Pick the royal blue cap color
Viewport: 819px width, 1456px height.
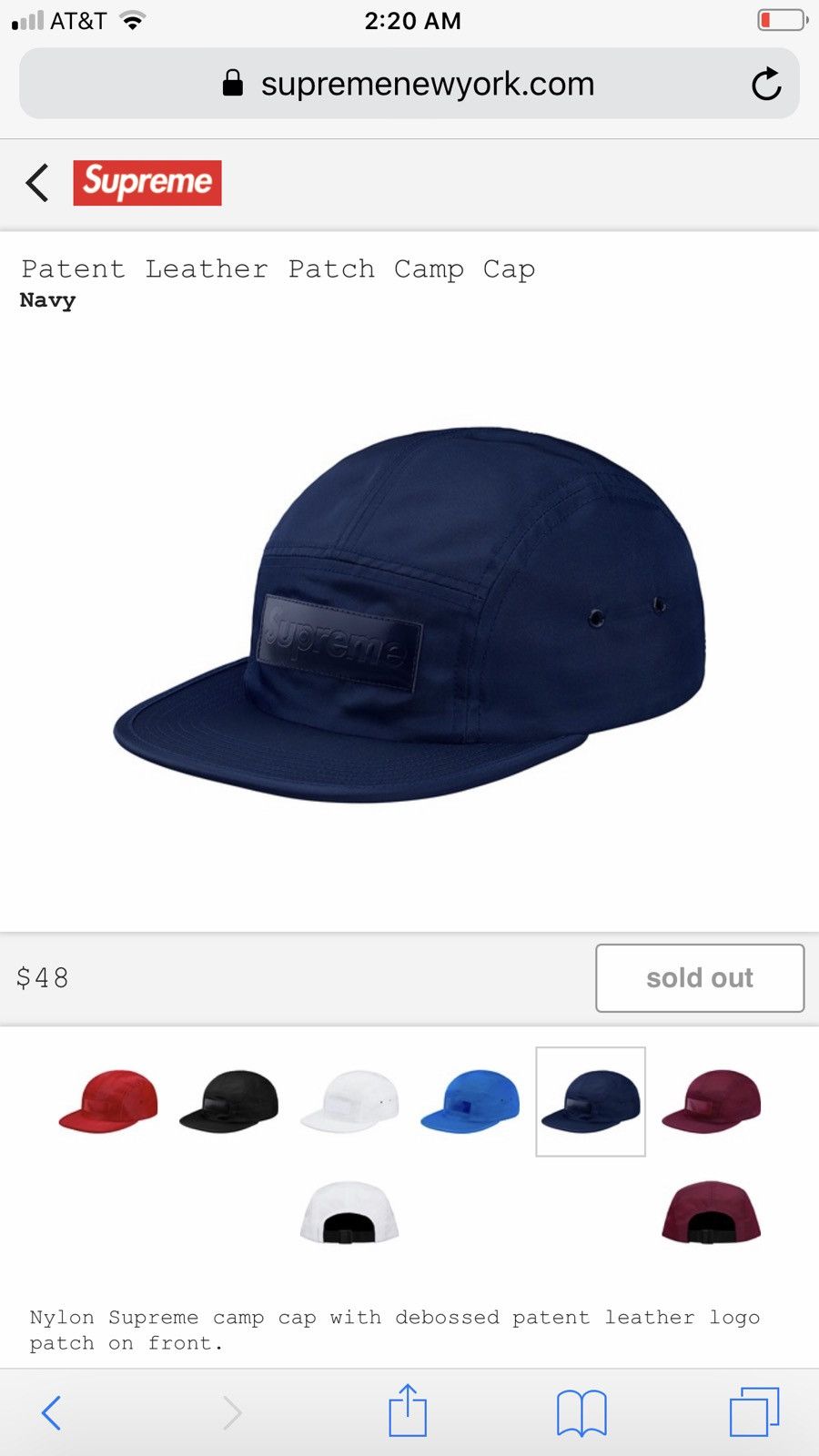point(470,1101)
